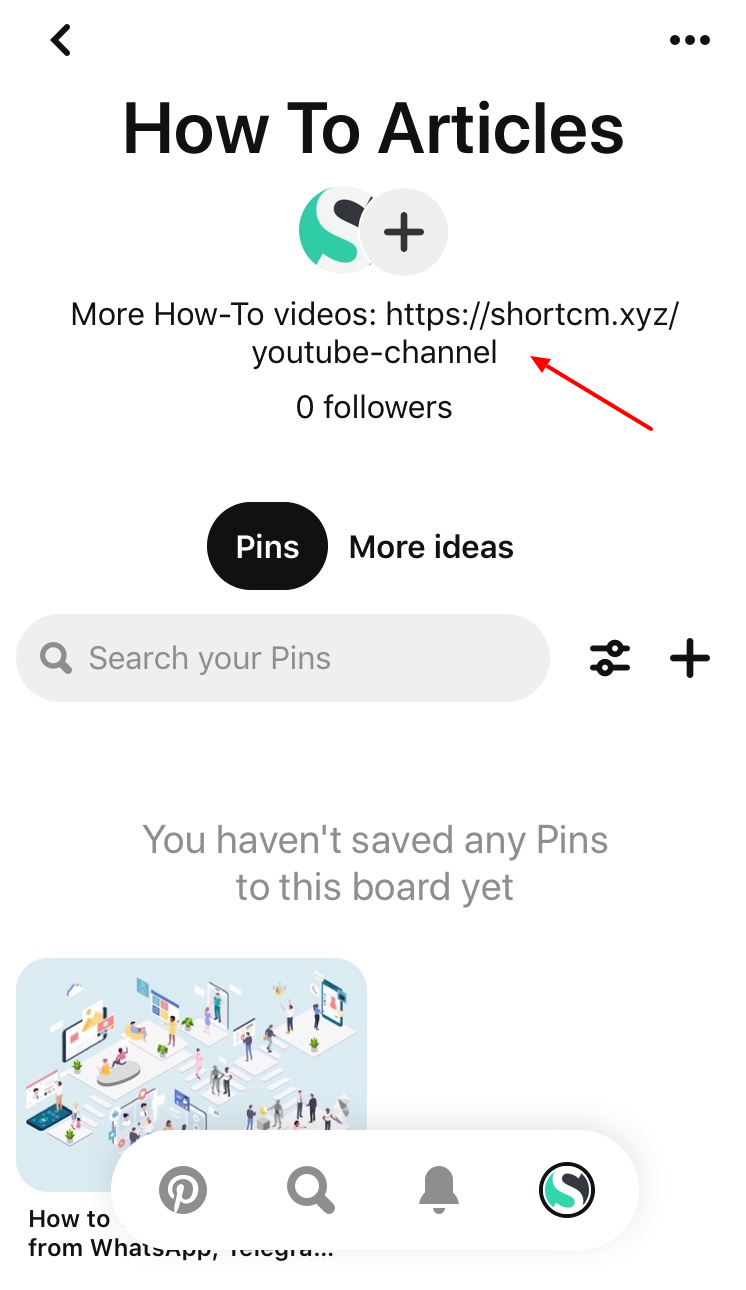Go back using the arrow at top left
Image resolution: width=746 pixels, height=1290 pixels.
[60, 40]
